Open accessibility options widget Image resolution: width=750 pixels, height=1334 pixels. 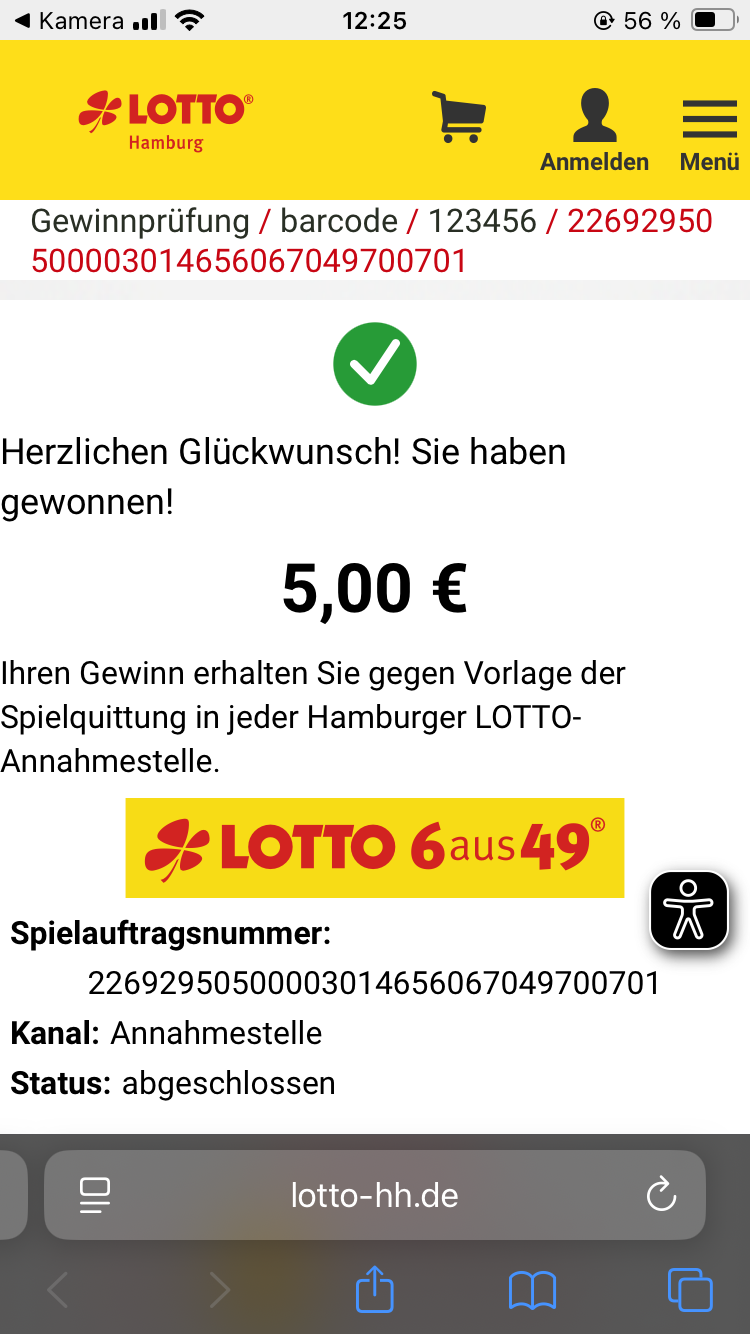coord(689,910)
